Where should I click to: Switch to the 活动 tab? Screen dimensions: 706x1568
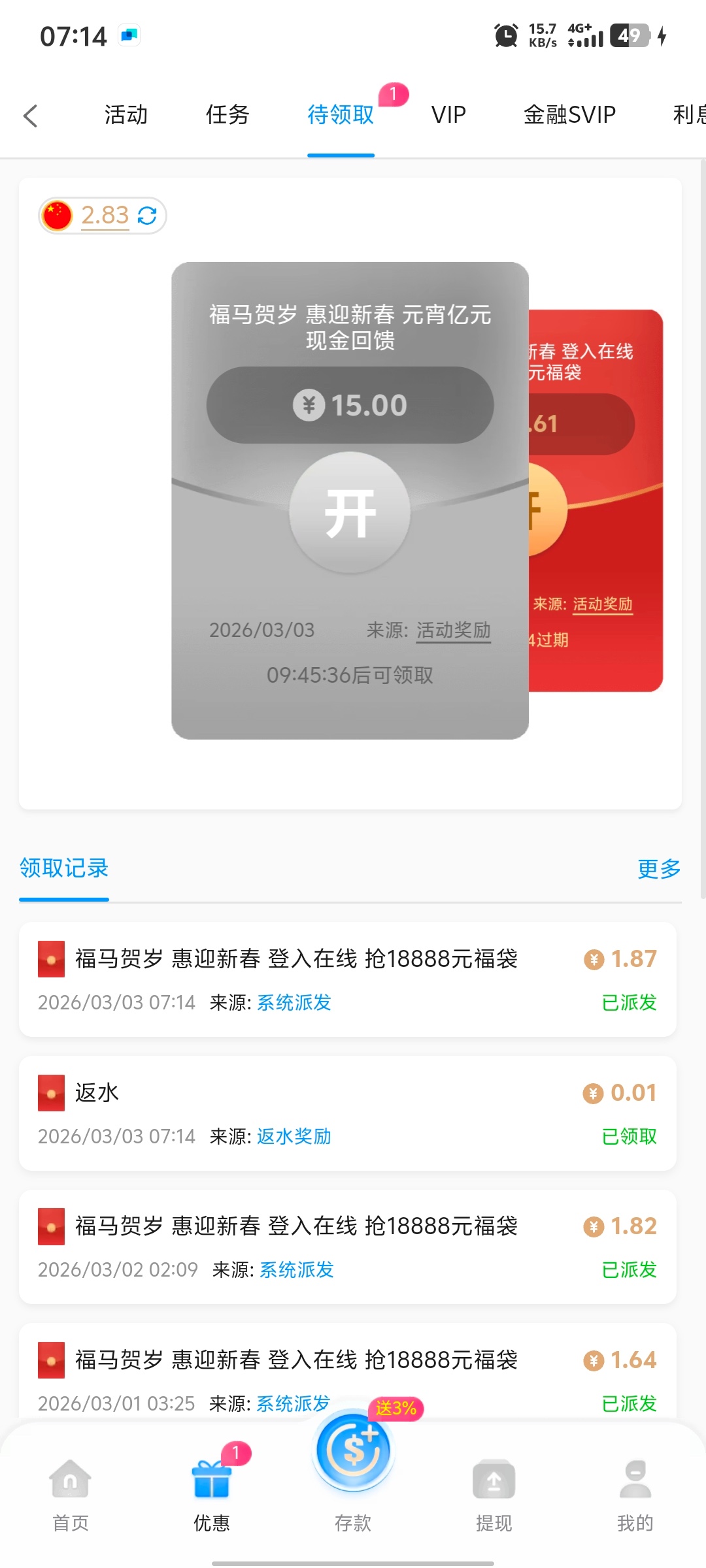tap(126, 115)
